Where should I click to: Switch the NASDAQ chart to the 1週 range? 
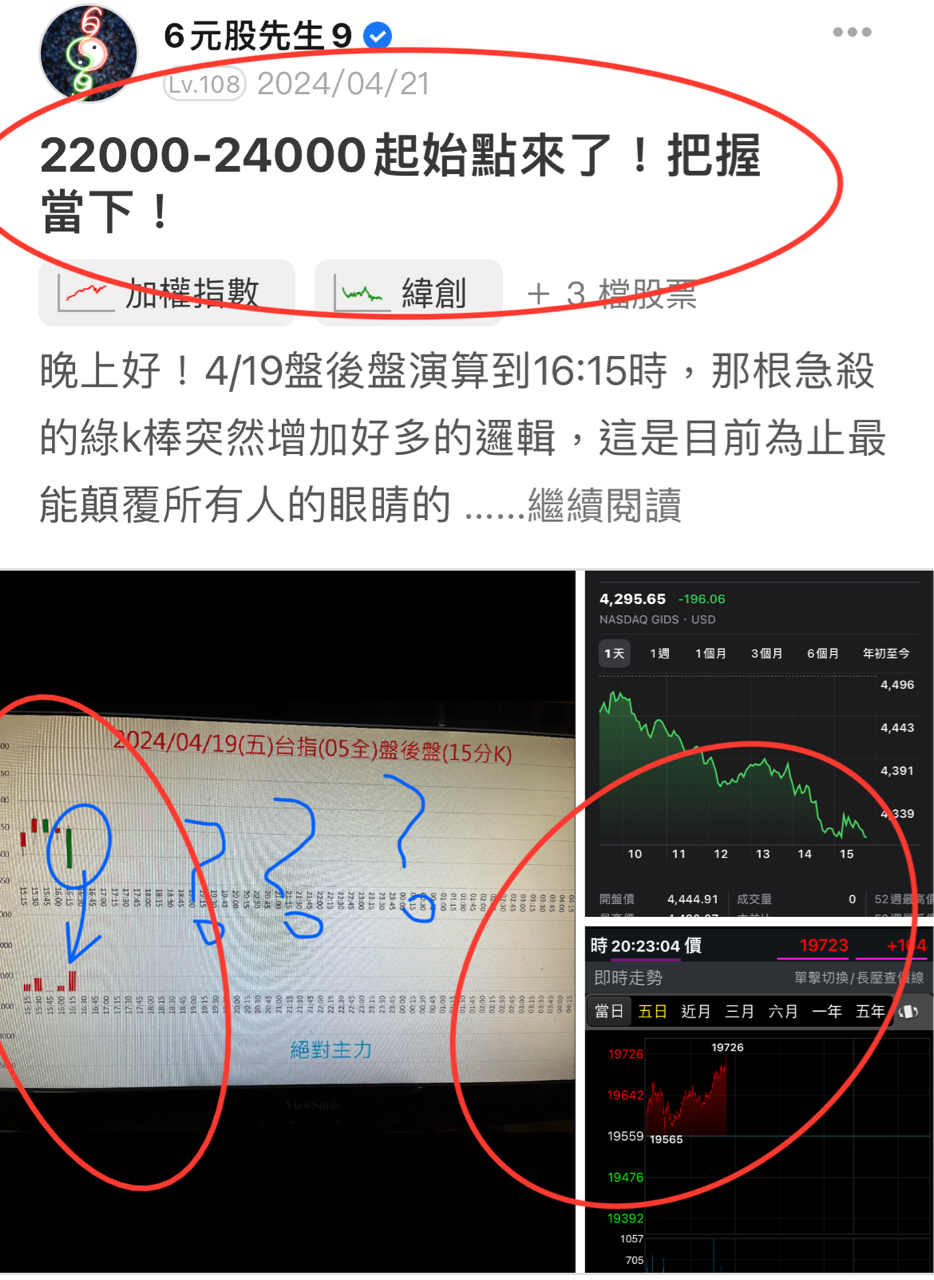659,653
